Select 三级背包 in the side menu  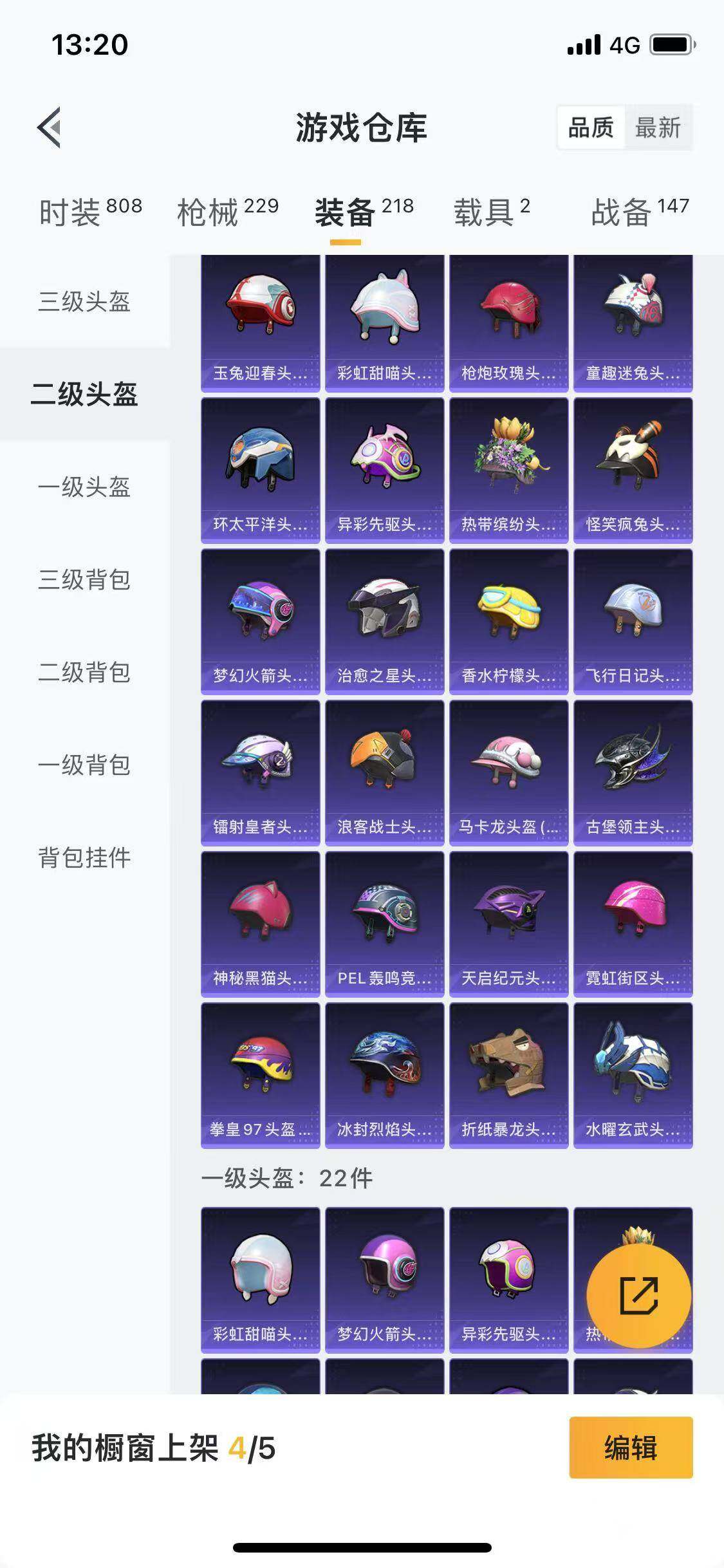tap(84, 579)
